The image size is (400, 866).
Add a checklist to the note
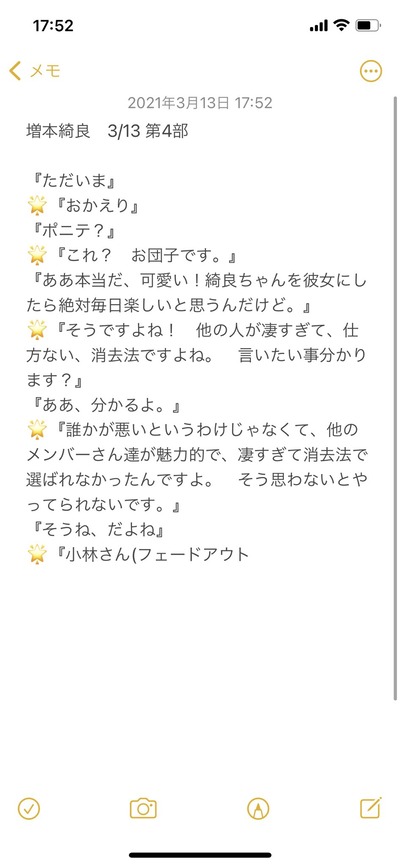(x=29, y=809)
